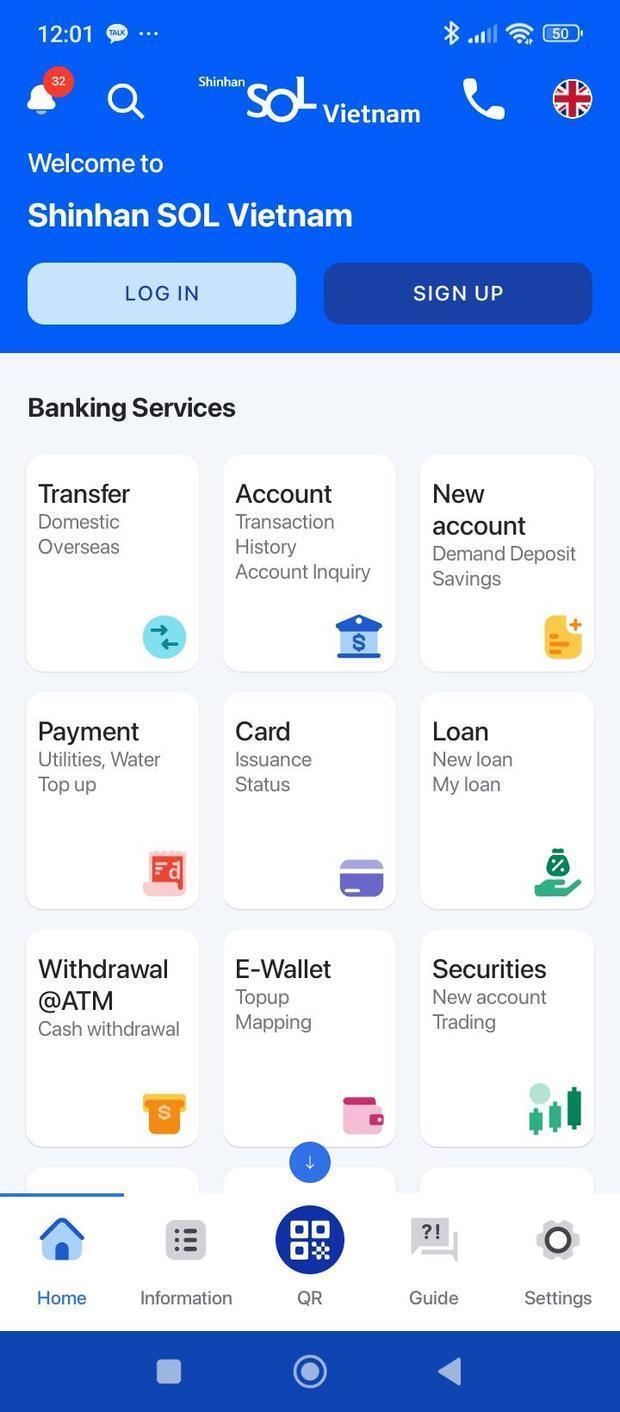Tap the blue down-arrow button

[310, 1162]
